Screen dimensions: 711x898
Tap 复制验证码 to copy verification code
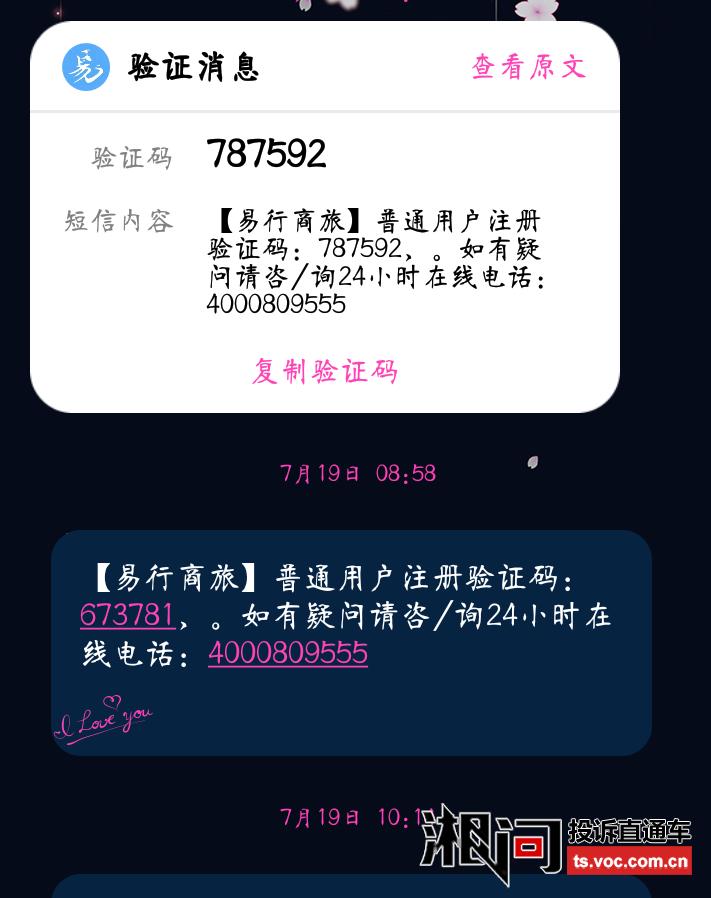click(x=325, y=371)
